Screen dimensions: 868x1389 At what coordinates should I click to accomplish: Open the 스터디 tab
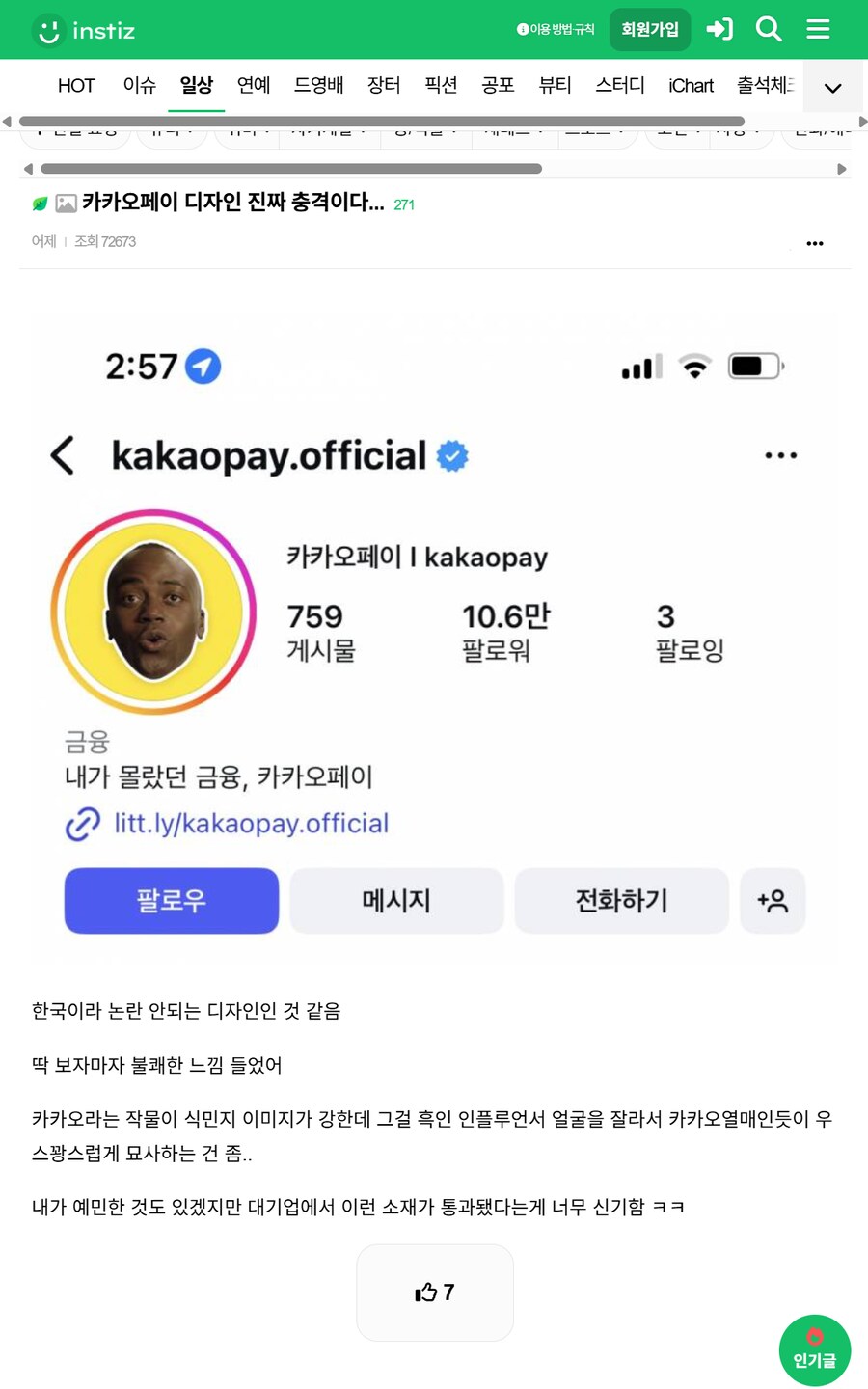(620, 86)
